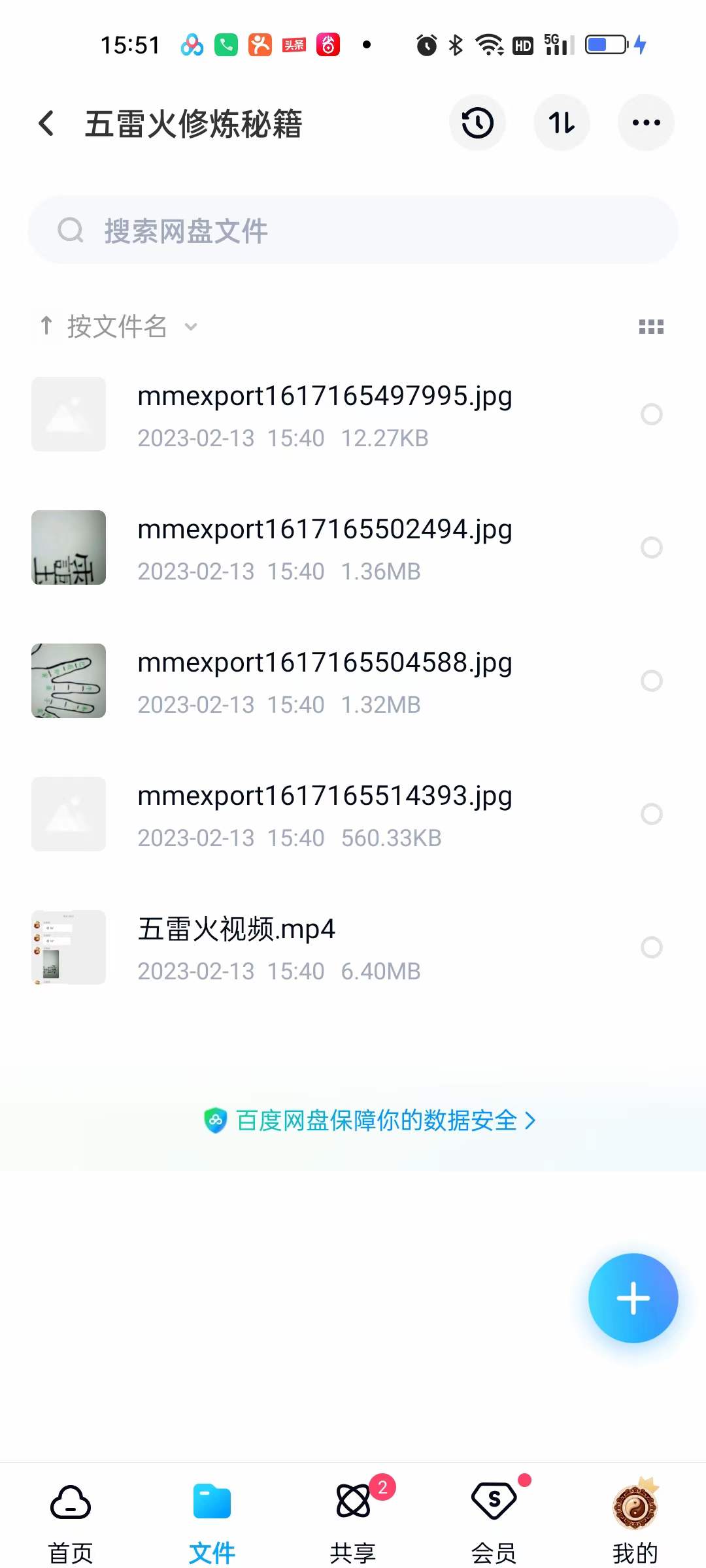The image size is (706, 1568).
Task: Expand the 按文件名 sort dropdown
Action: click(x=190, y=326)
